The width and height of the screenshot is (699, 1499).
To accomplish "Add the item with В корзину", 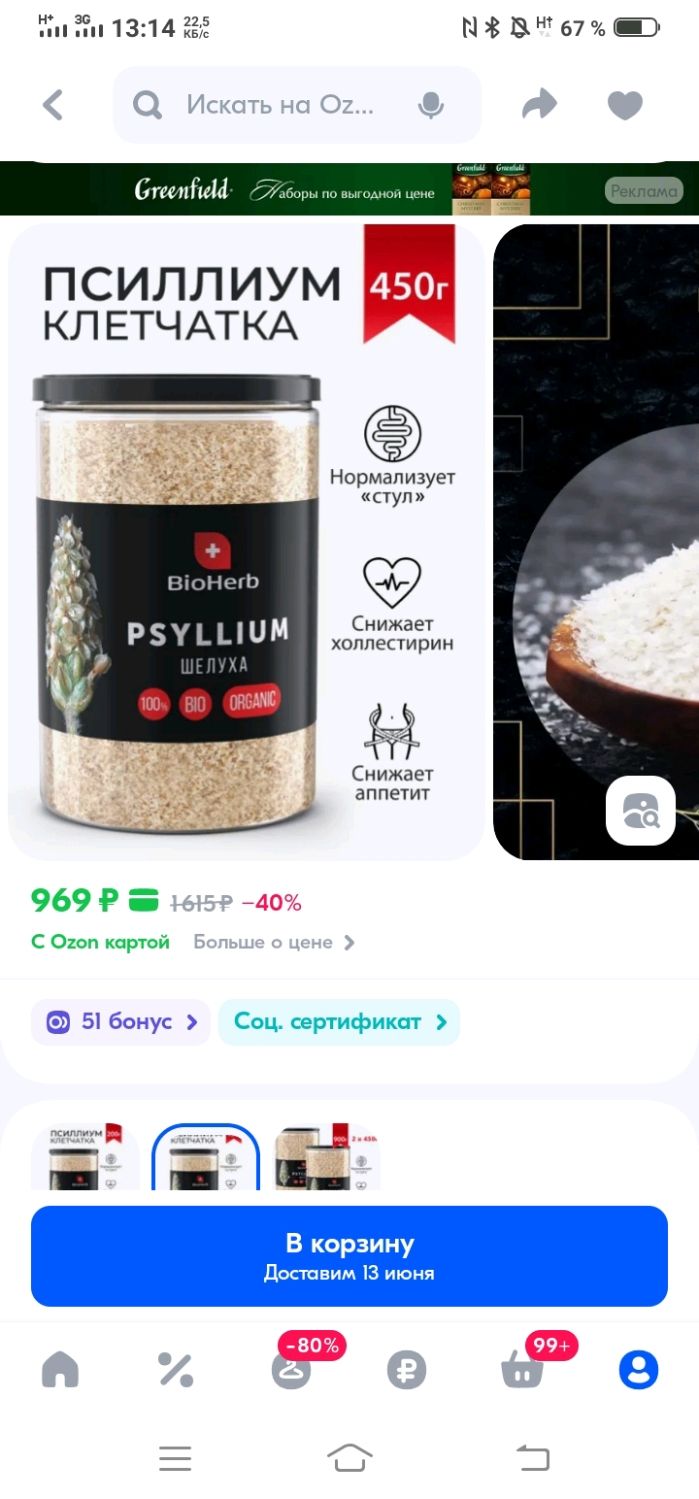I will 349,1256.
